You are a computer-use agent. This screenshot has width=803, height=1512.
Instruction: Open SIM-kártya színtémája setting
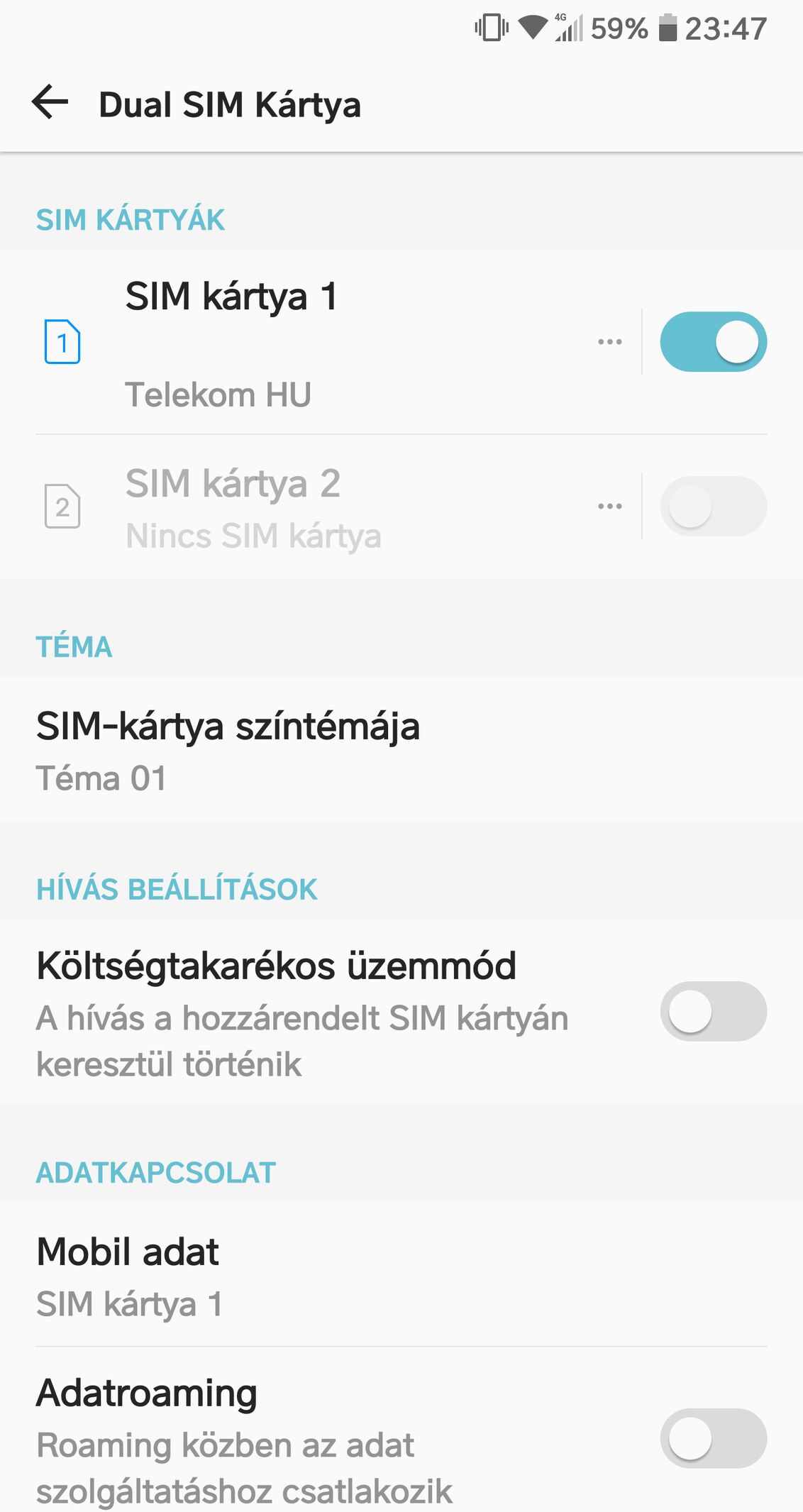[x=401, y=749]
